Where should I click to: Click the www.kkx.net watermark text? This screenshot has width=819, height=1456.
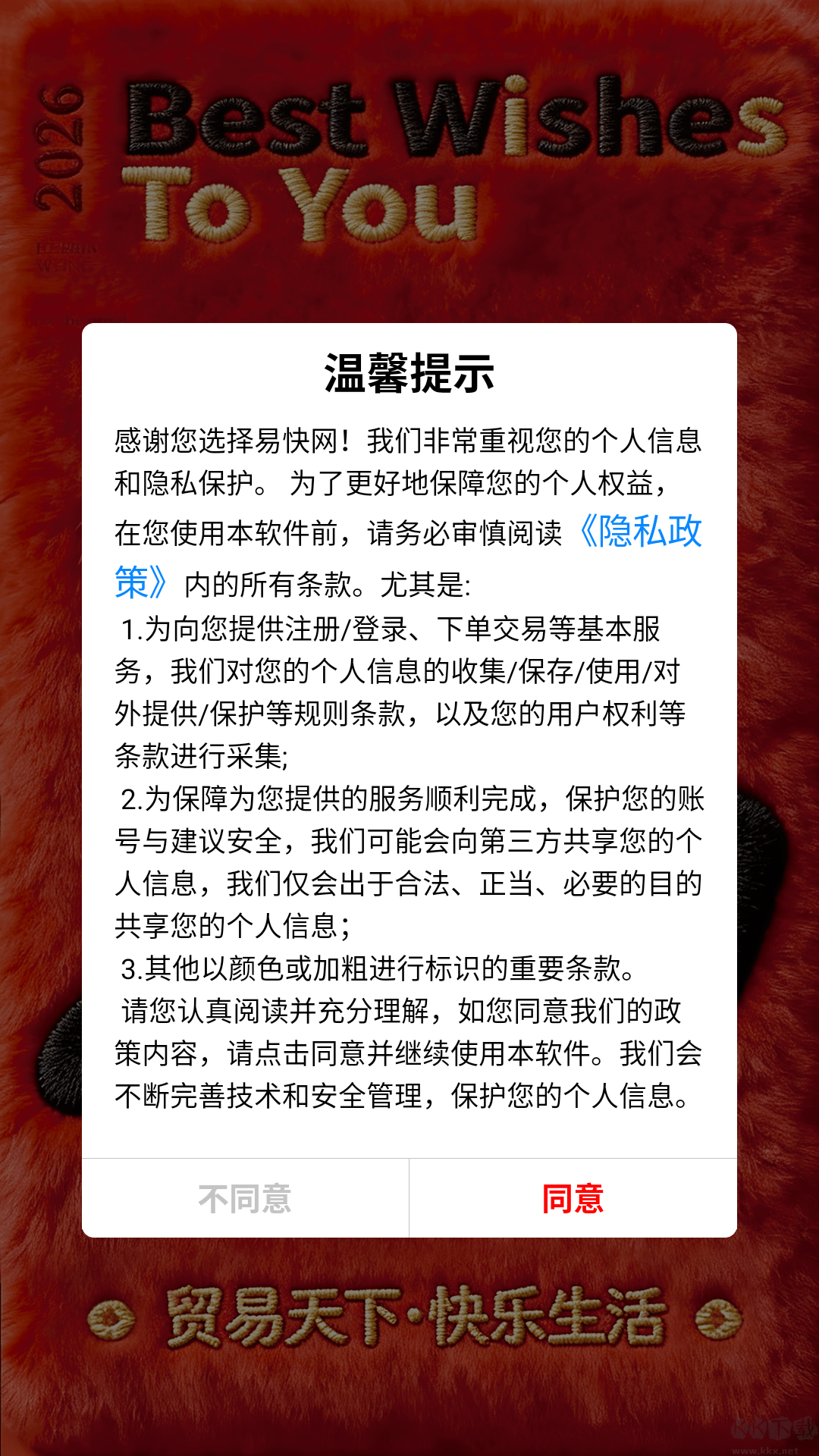pyautogui.click(x=766, y=1449)
